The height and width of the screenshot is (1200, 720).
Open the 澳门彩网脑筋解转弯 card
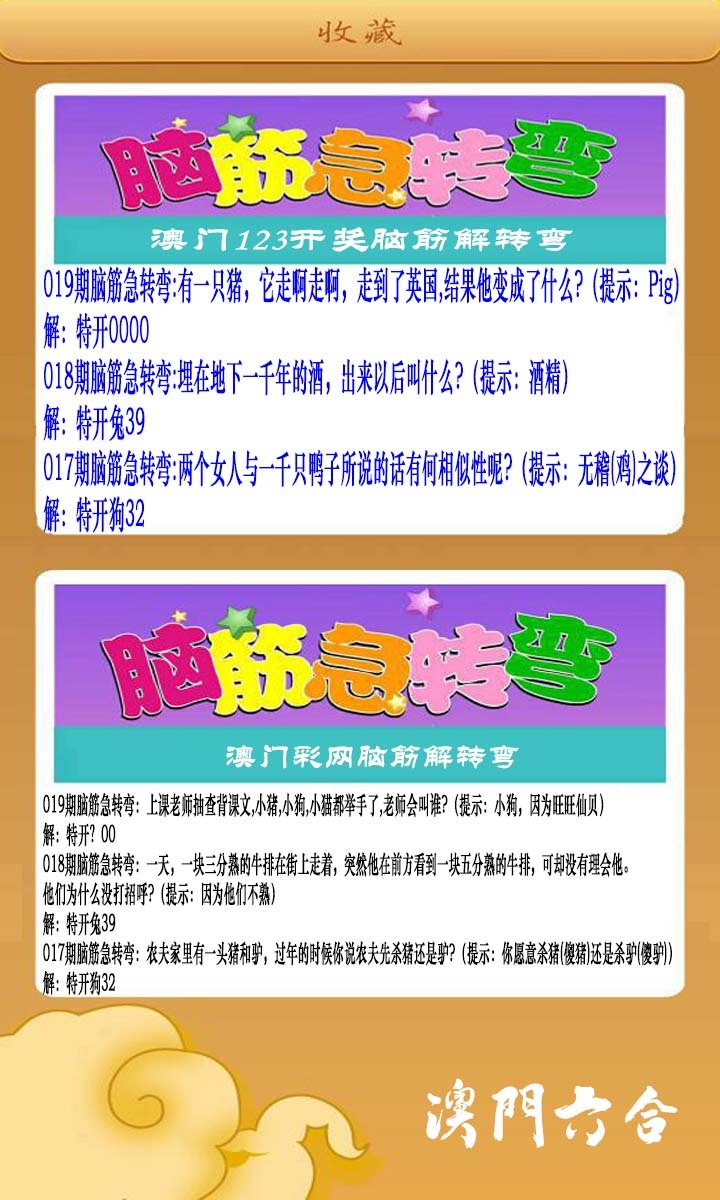click(x=360, y=785)
